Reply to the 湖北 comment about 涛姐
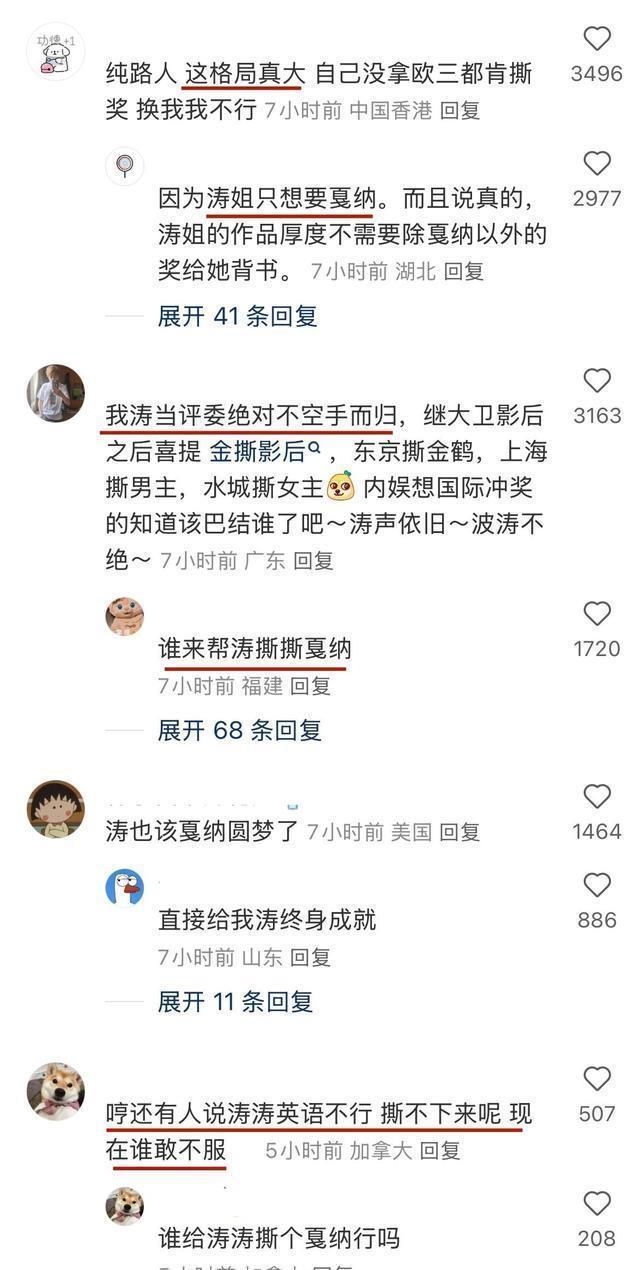 pyautogui.click(x=463, y=271)
